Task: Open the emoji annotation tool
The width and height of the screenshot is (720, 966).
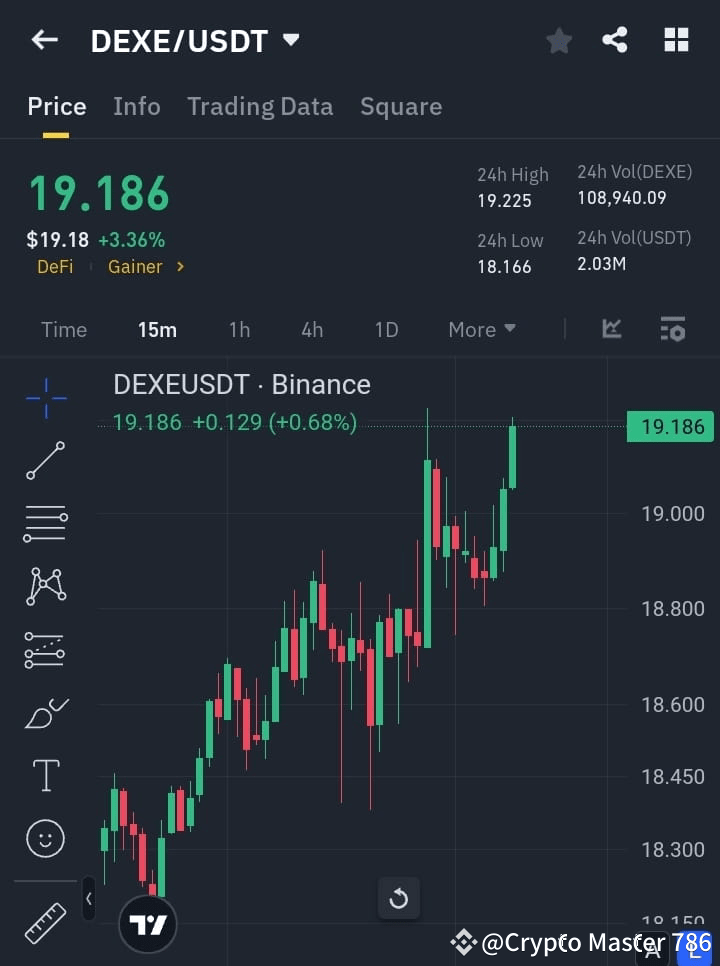Action: click(x=45, y=838)
